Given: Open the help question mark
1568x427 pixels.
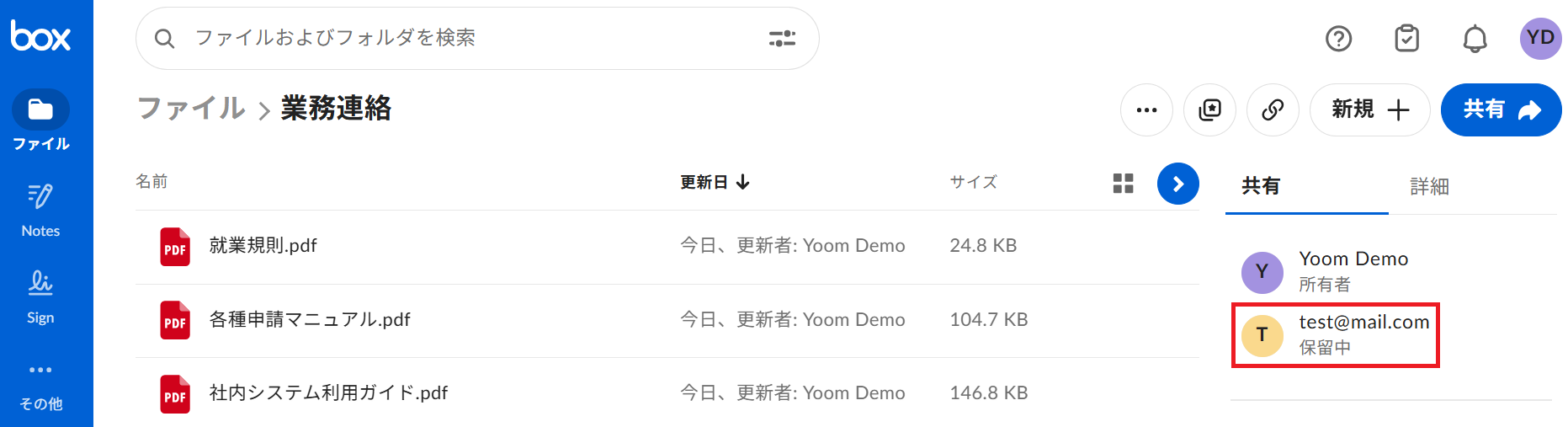Looking at the screenshot, I should pyautogui.click(x=1338, y=39).
